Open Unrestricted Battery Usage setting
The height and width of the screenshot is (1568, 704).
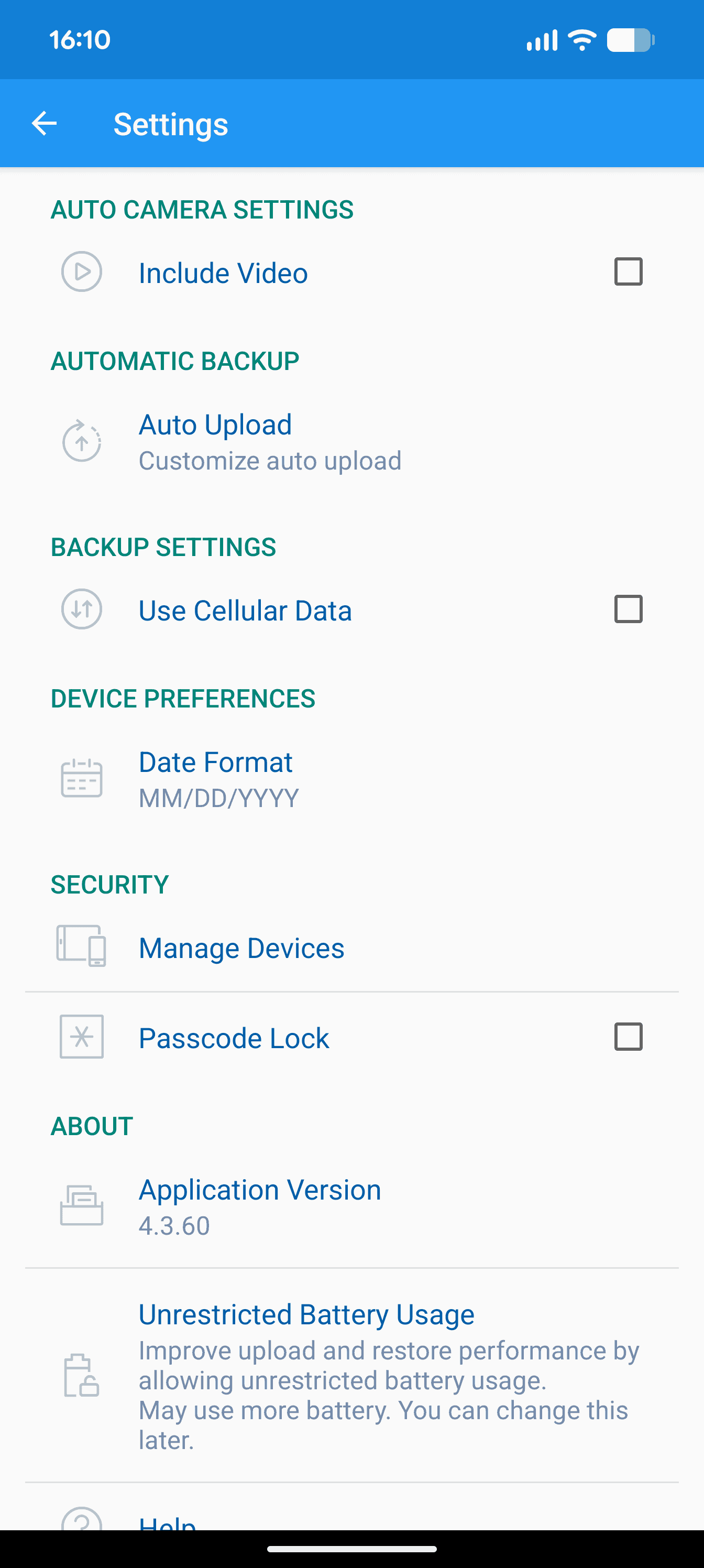[351, 1375]
